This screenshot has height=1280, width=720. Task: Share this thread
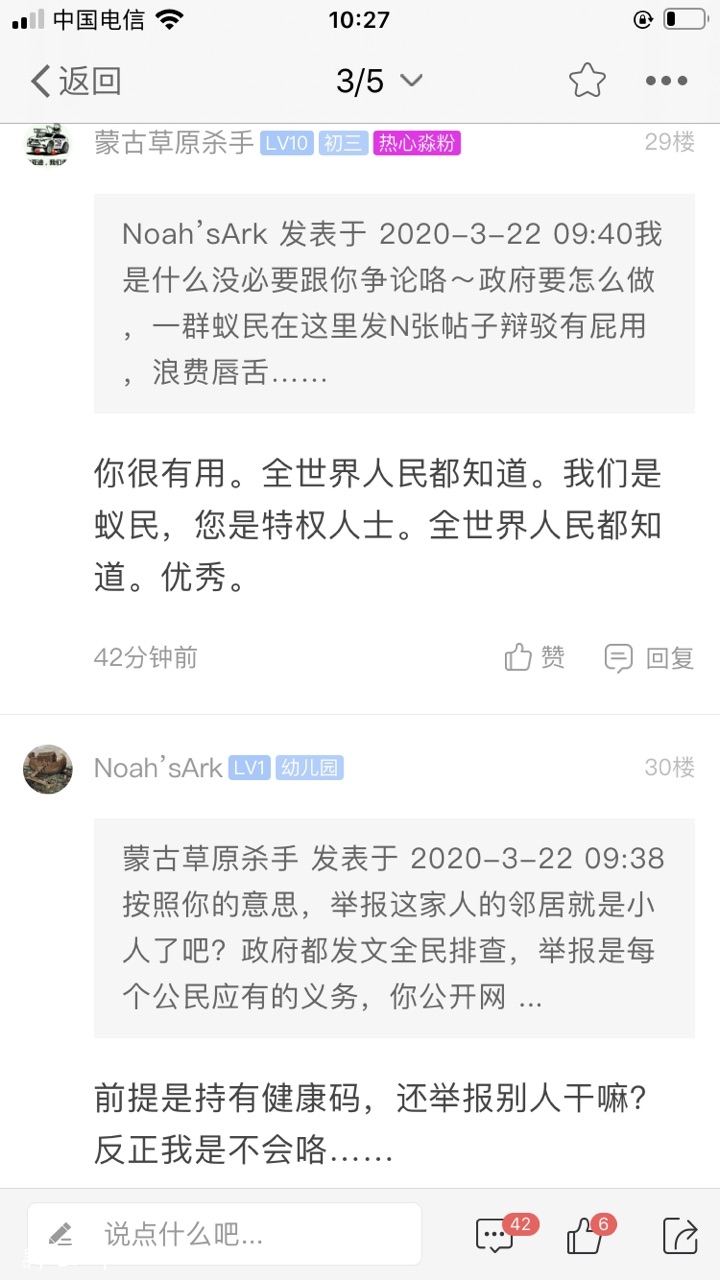pos(680,1236)
